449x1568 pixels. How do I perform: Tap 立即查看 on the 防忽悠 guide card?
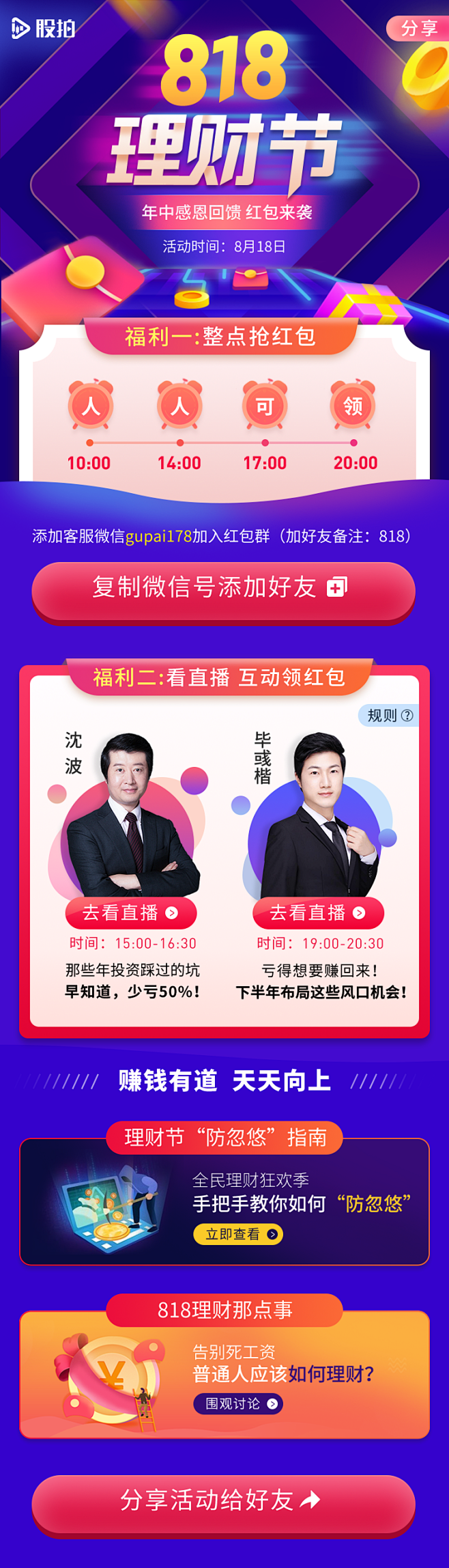pos(238,1233)
